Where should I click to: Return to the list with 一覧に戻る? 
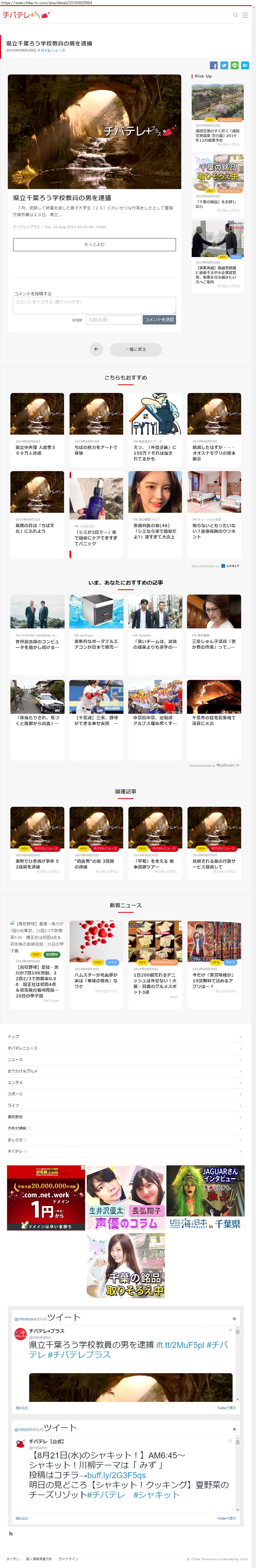pyautogui.click(x=136, y=349)
